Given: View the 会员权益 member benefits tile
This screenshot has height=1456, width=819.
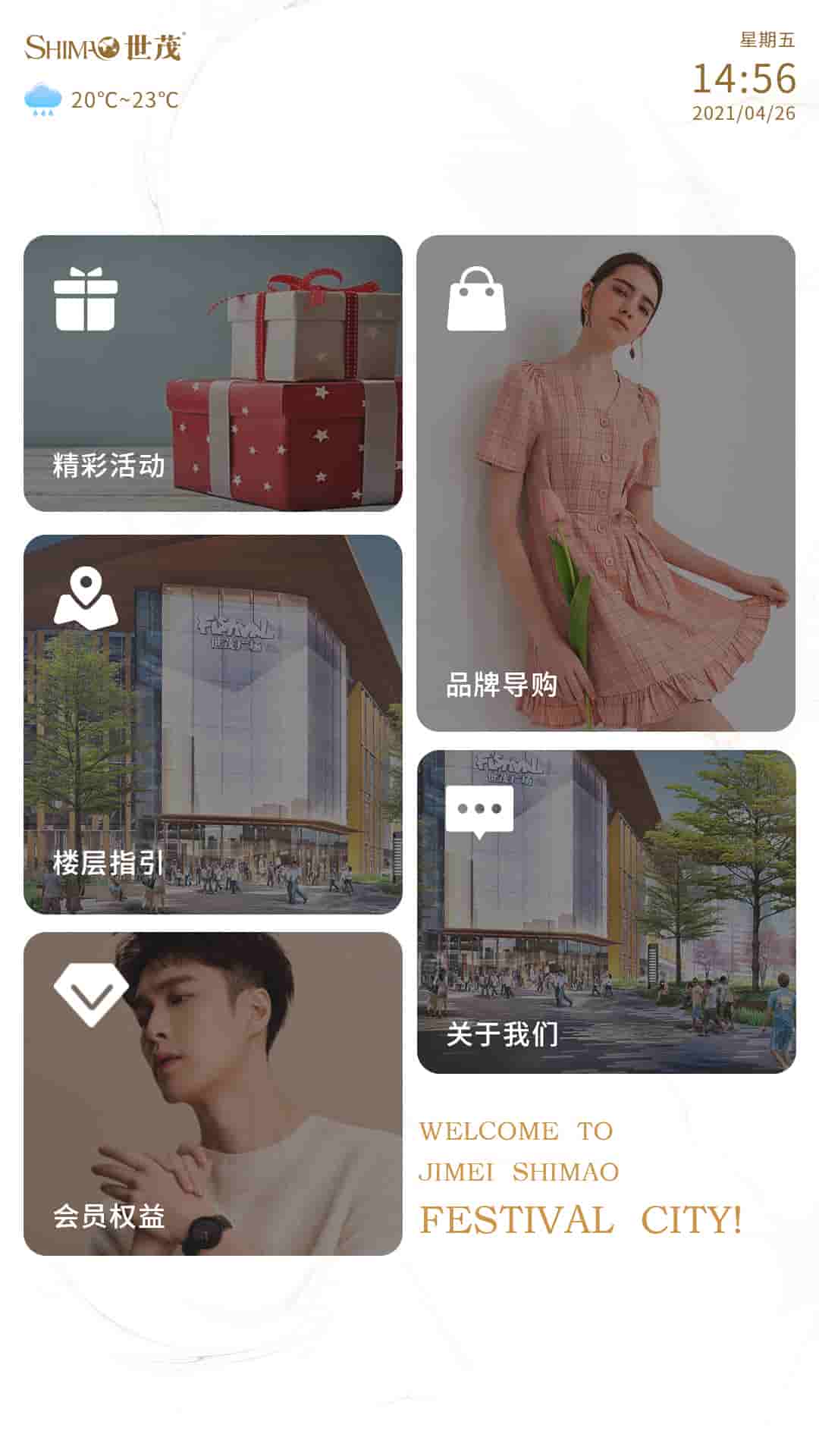Looking at the screenshot, I should click(213, 1094).
